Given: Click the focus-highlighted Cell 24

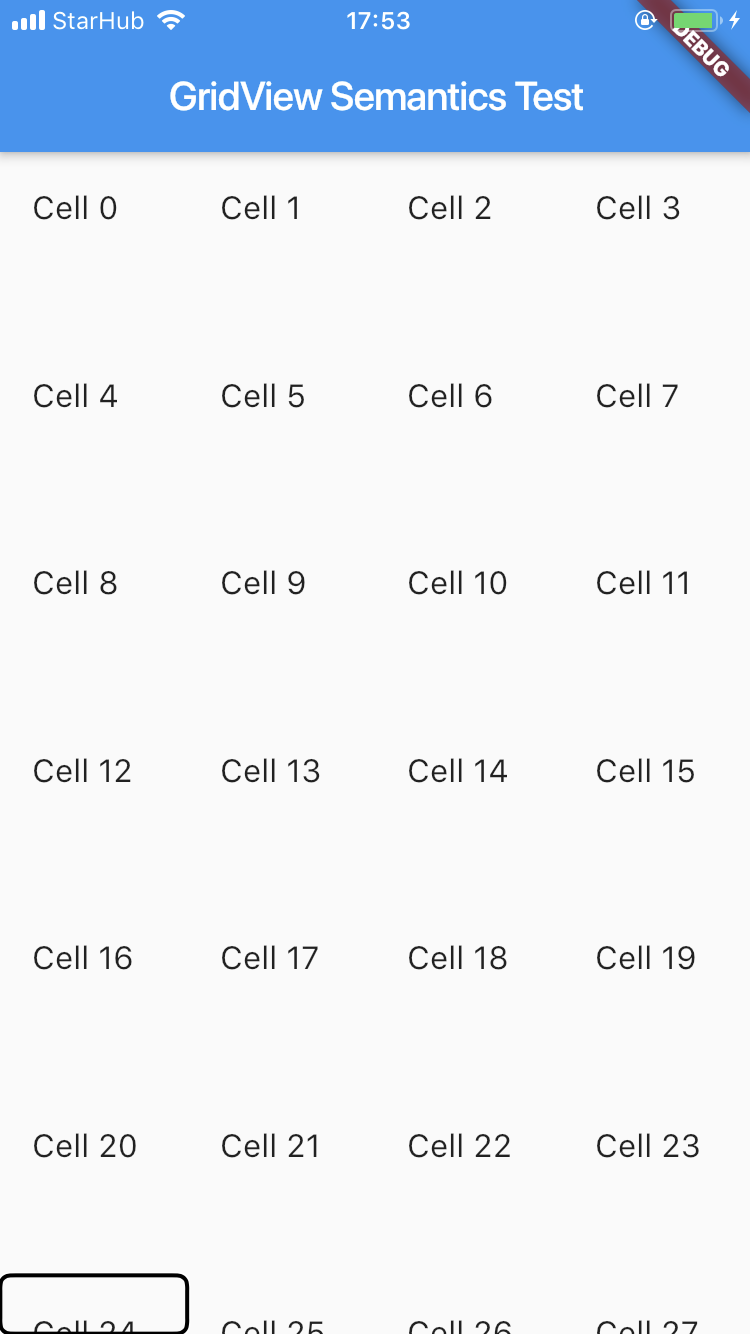Looking at the screenshot, I should click(x=94, y=1304).
